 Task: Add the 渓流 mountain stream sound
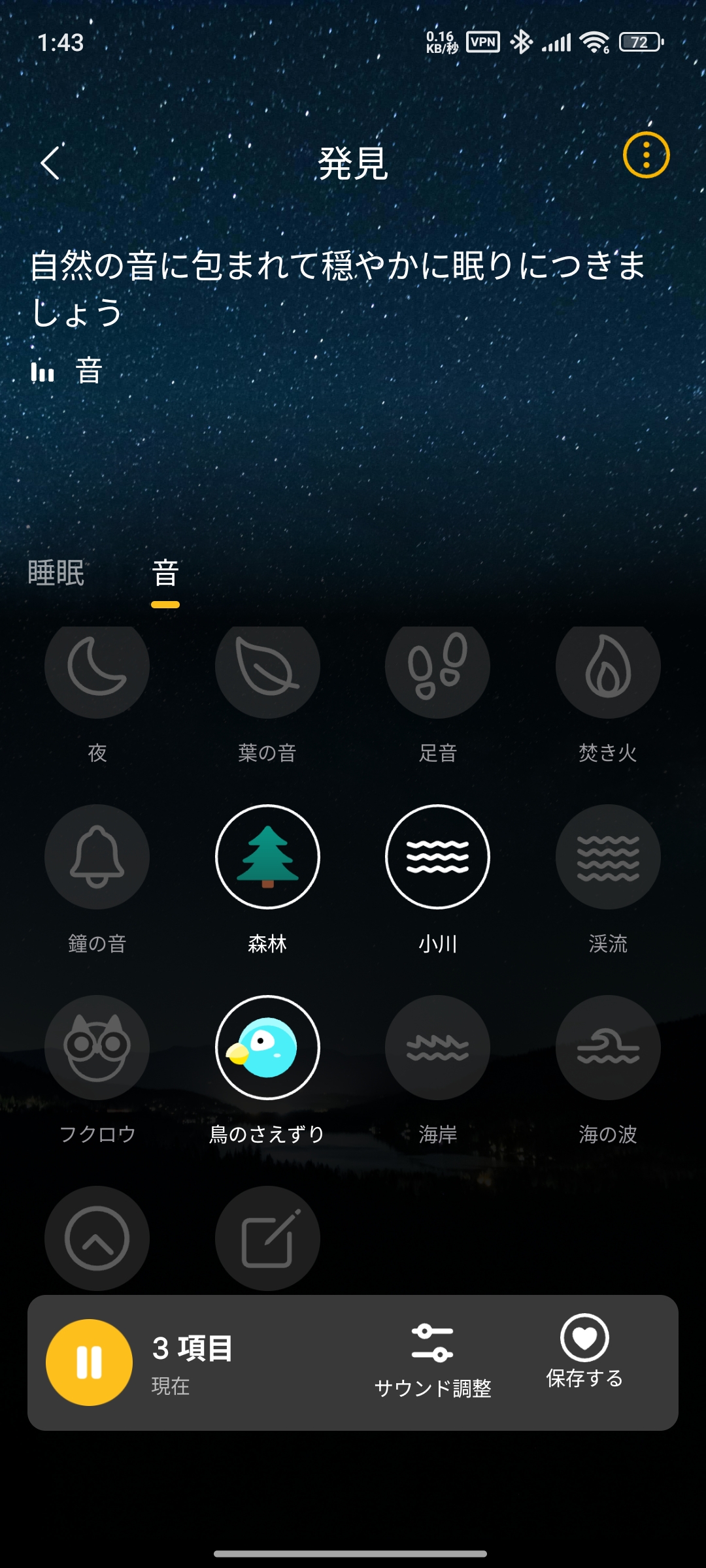(x=608, y=857)
